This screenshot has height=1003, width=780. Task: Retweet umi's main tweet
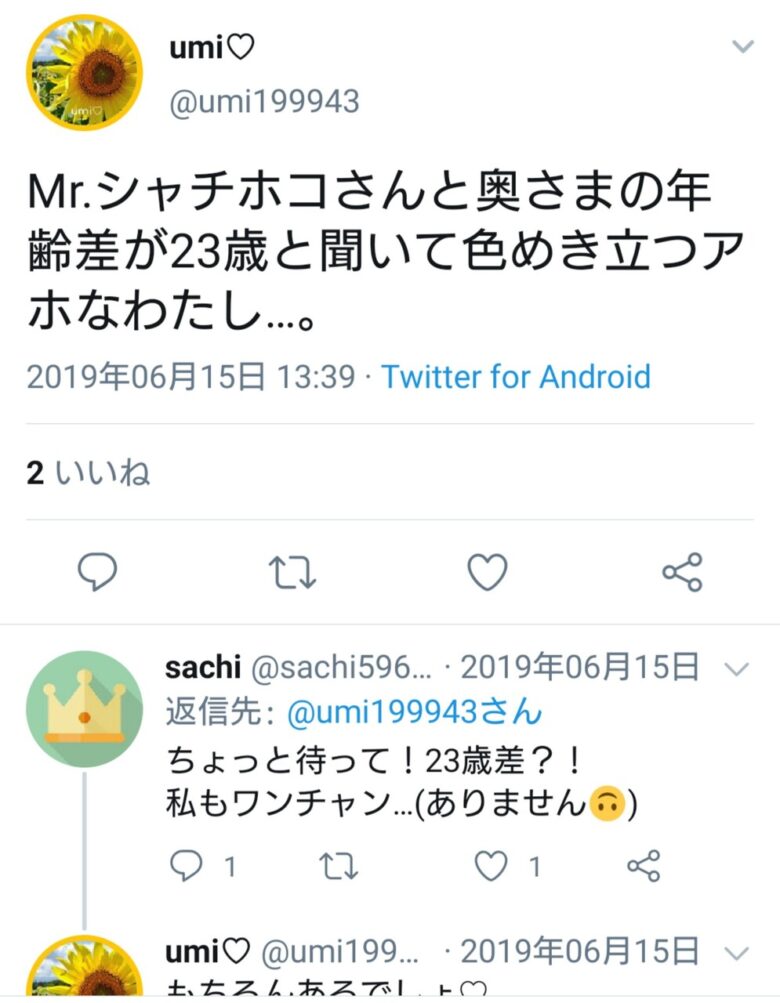pos(293,572)
